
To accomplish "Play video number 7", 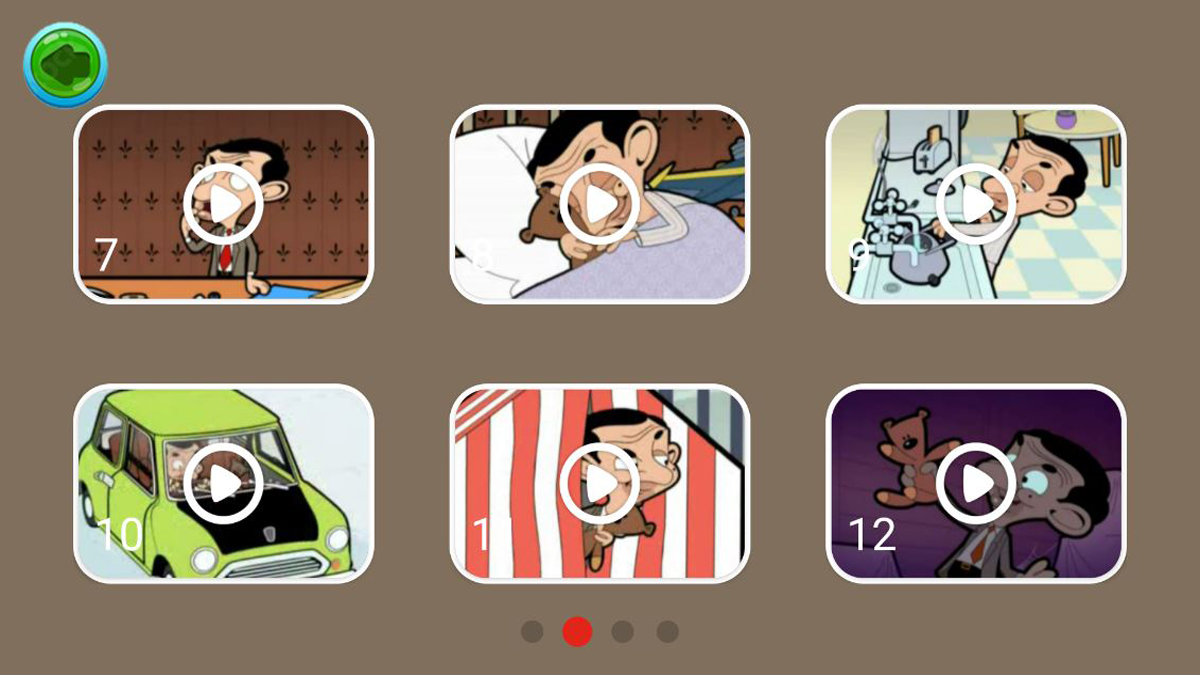I will click(x=223, y=204).
